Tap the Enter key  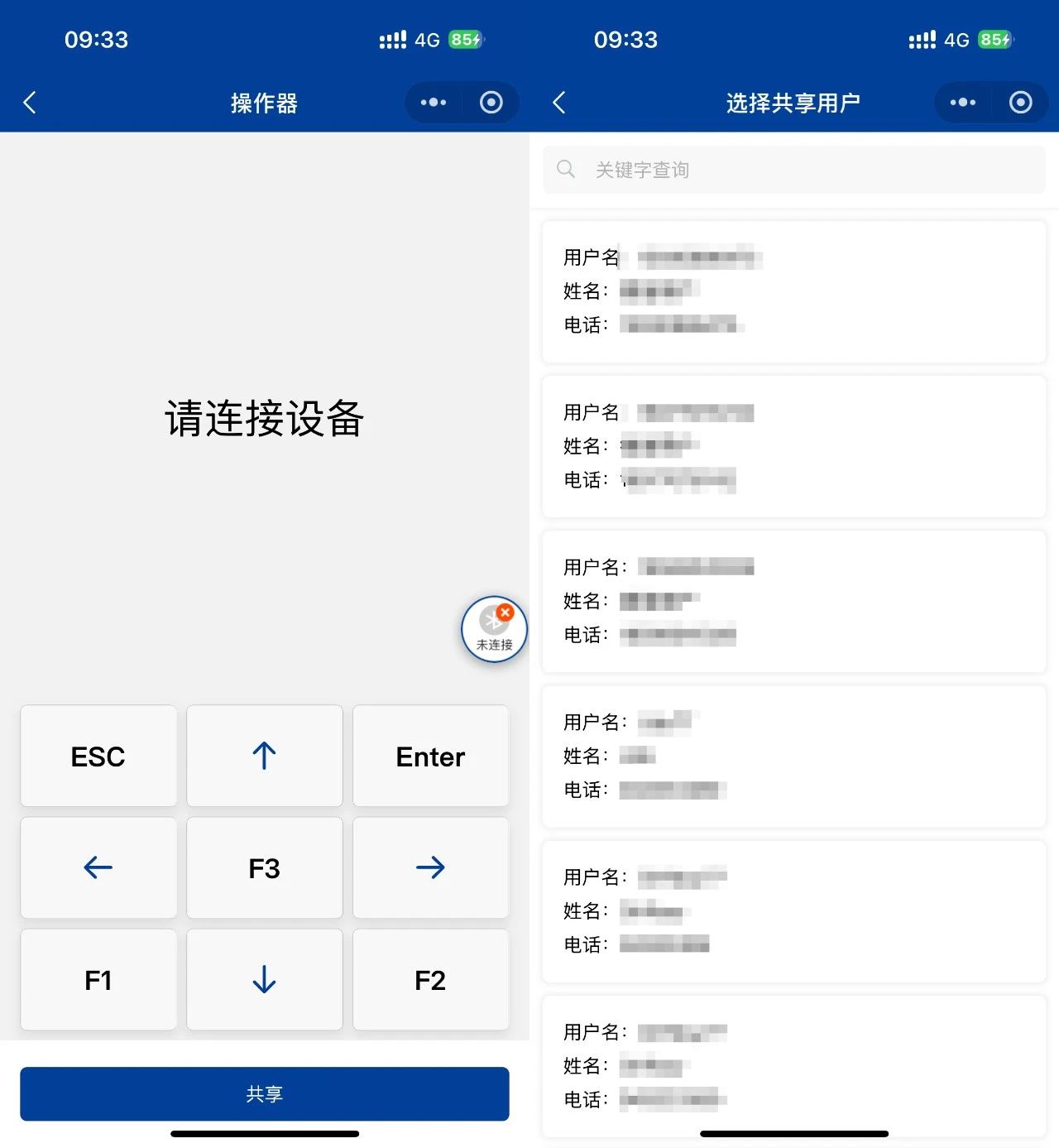pos(430,756)
